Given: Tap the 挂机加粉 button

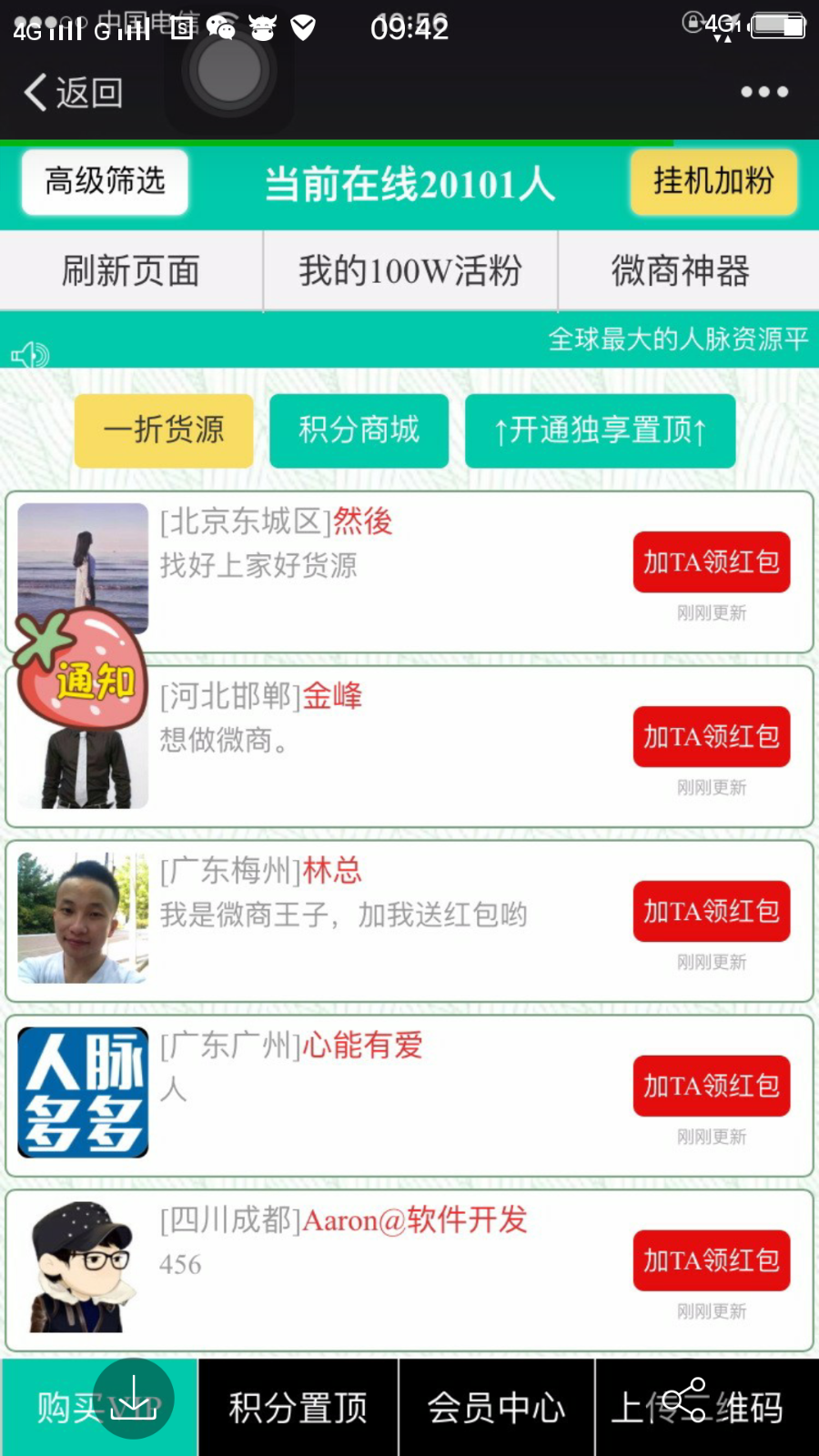Looking at the screenshot, I should click(713, 182).
